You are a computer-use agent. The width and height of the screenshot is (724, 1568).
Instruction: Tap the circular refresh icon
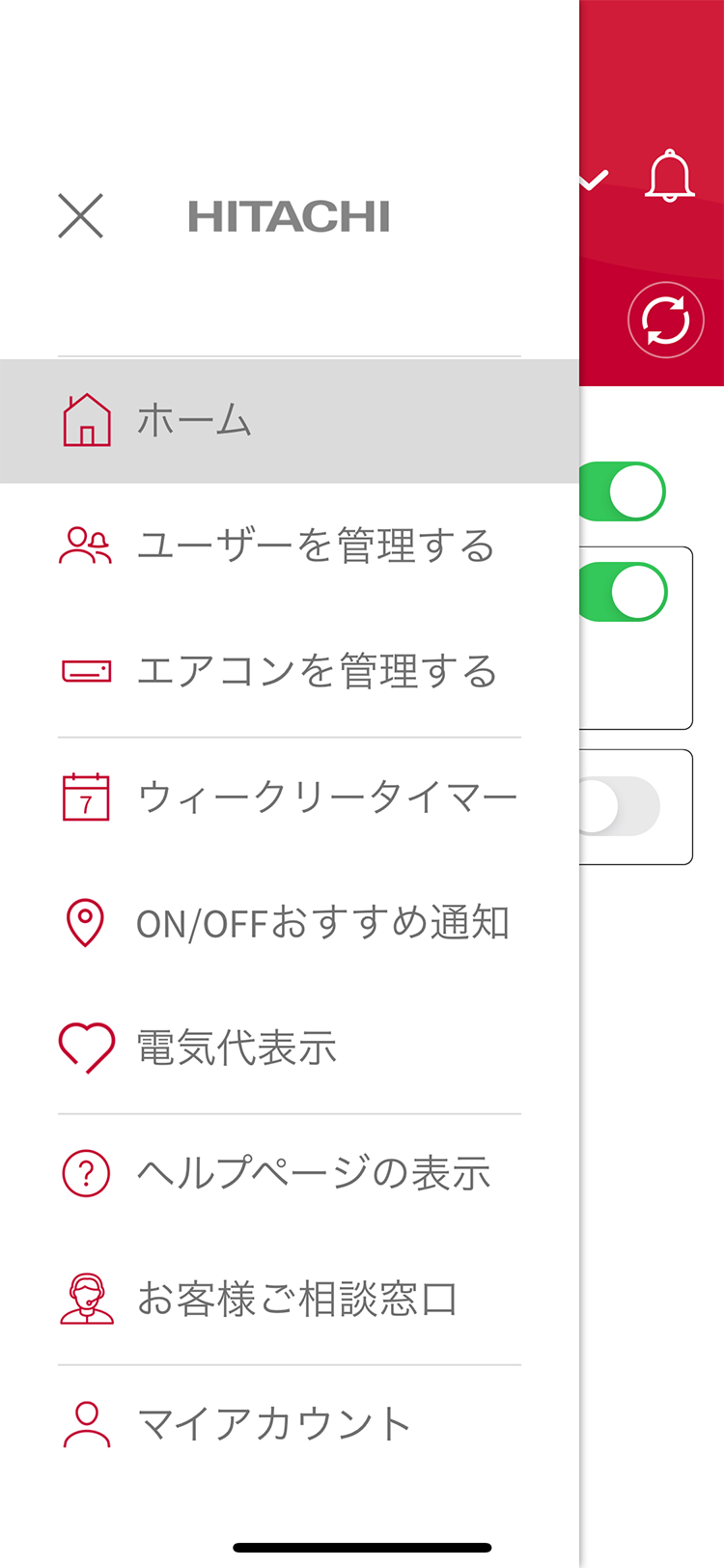pos(666,320)
